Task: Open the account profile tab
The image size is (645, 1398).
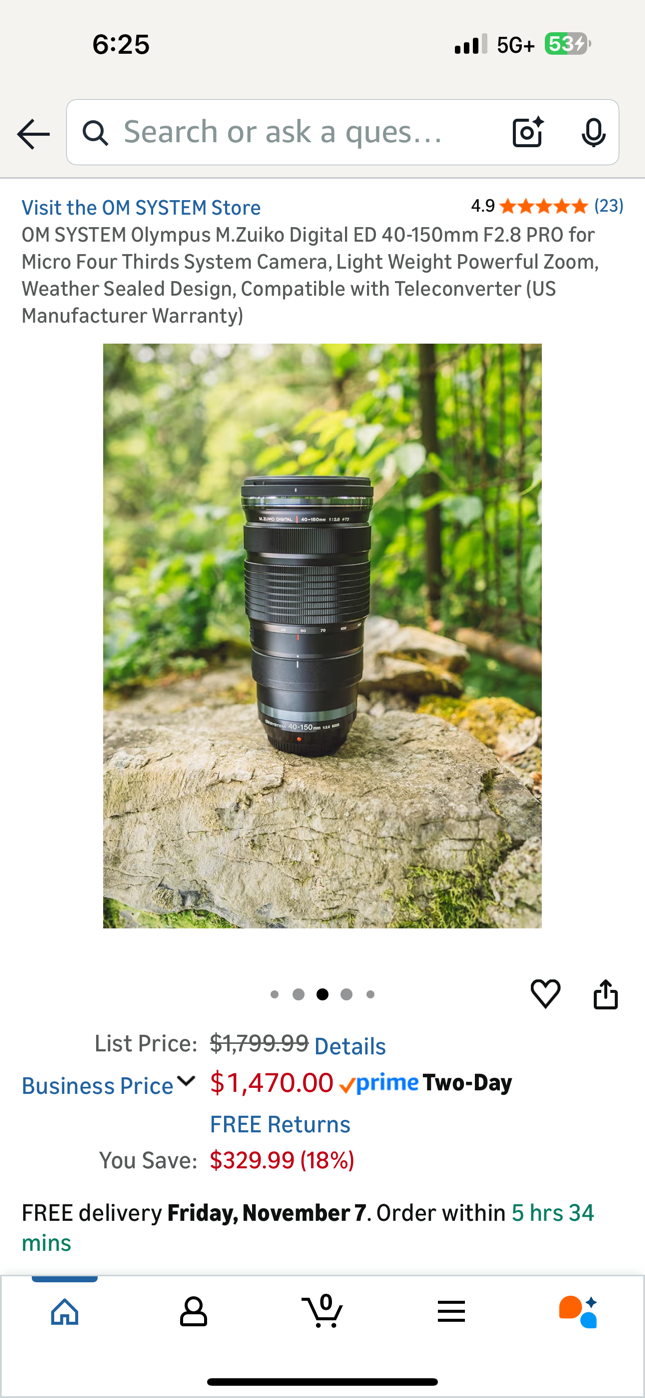Action: [x=193, y=1311]
